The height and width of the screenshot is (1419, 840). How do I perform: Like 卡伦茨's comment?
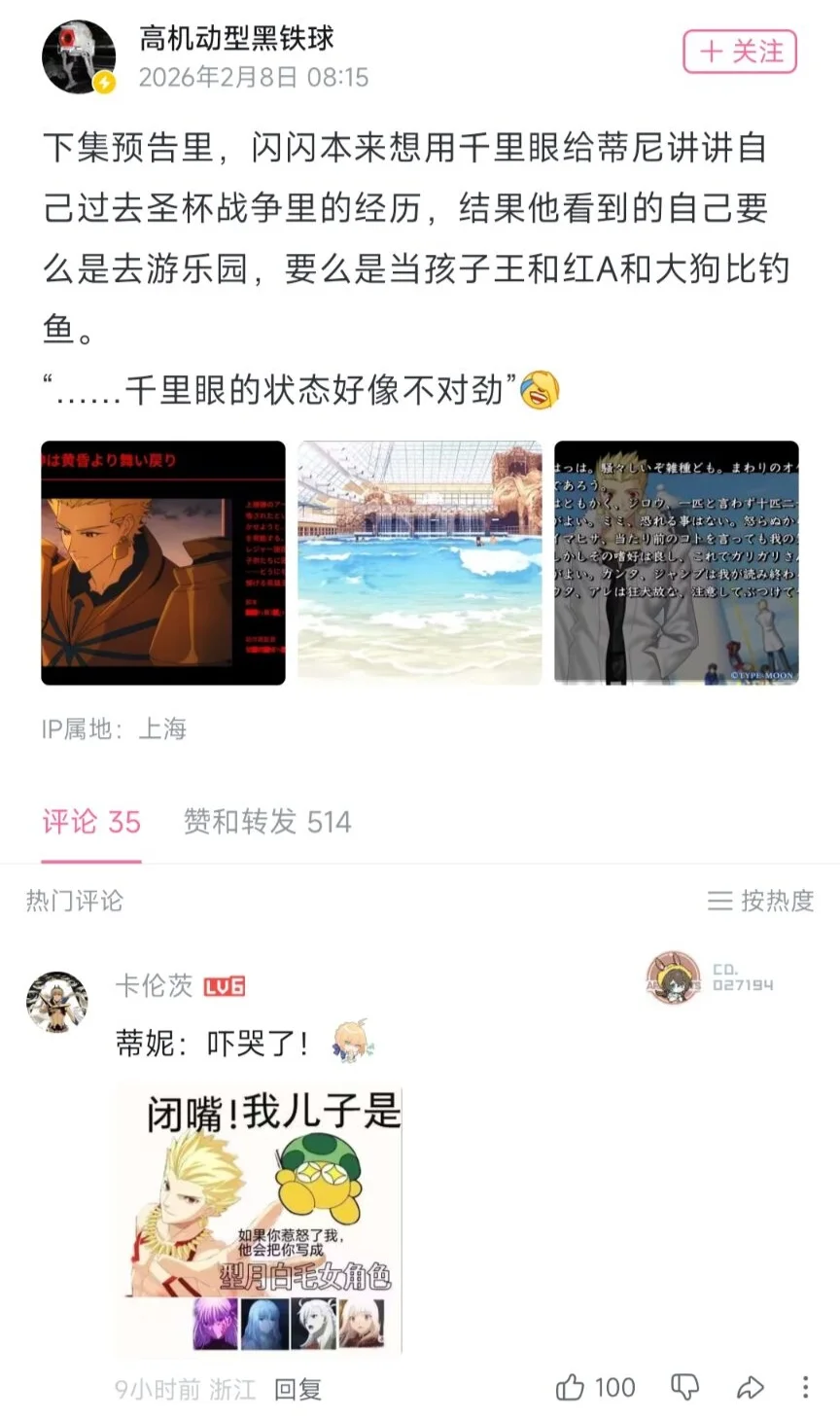[571, 1387]
